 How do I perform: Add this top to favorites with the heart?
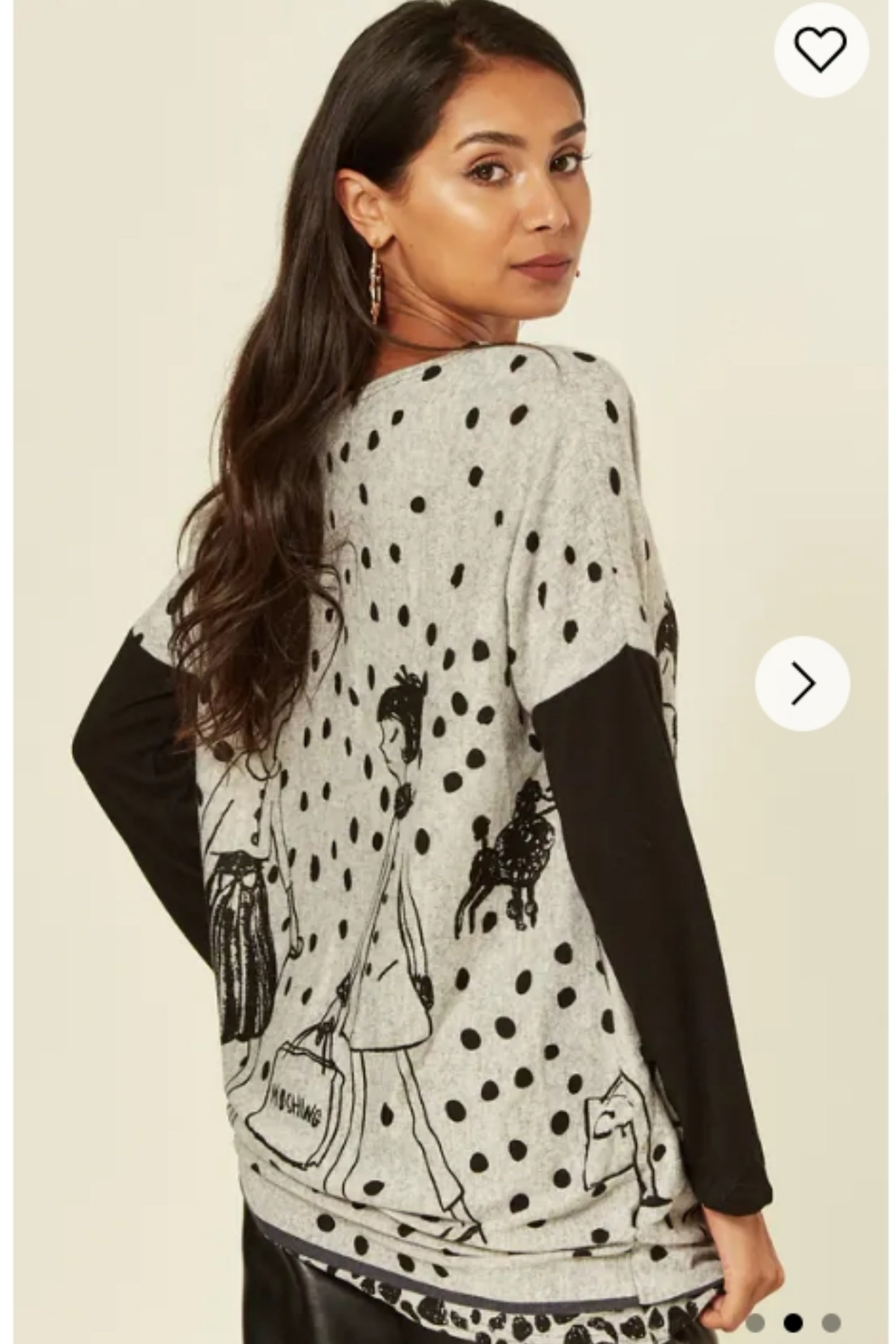[821, 50]
